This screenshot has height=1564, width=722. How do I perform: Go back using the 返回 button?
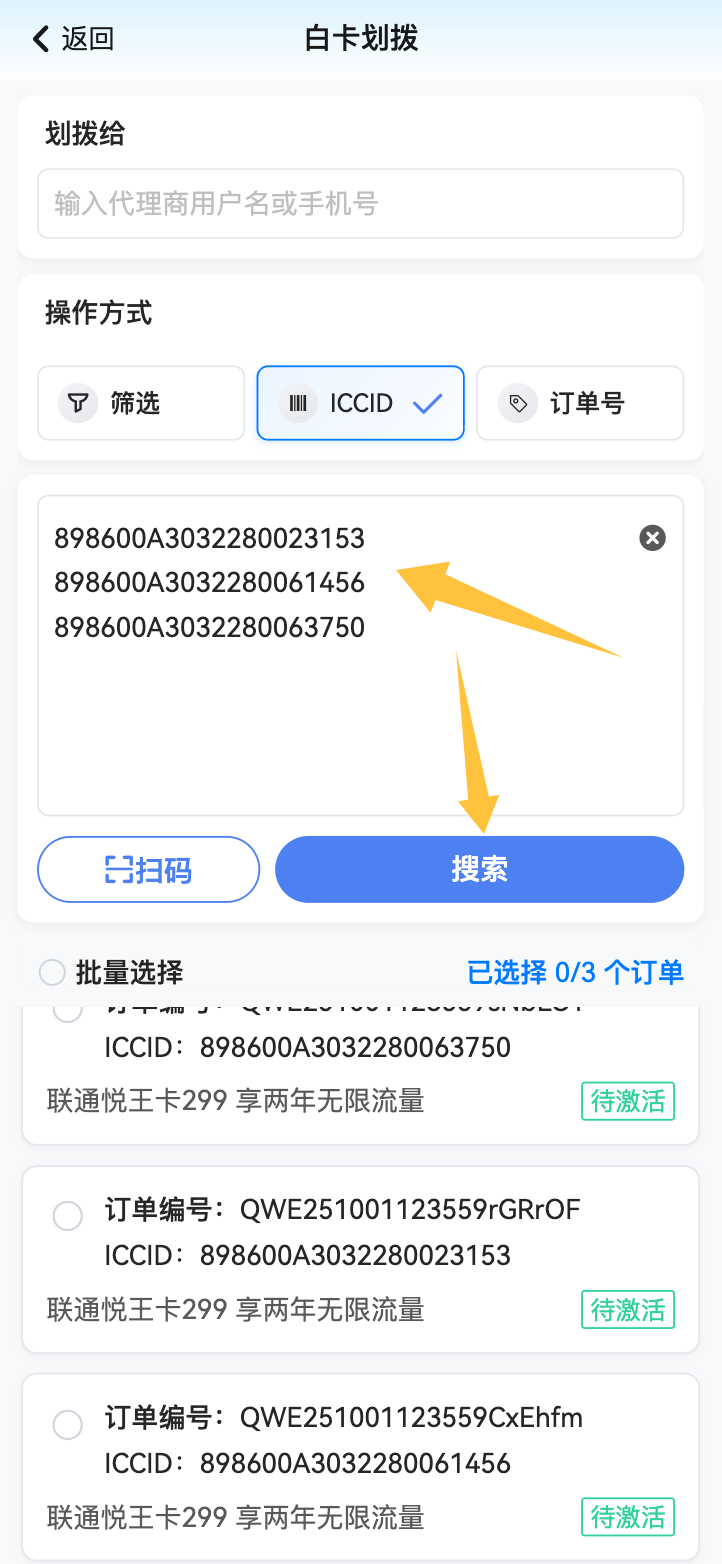[73, 39]
